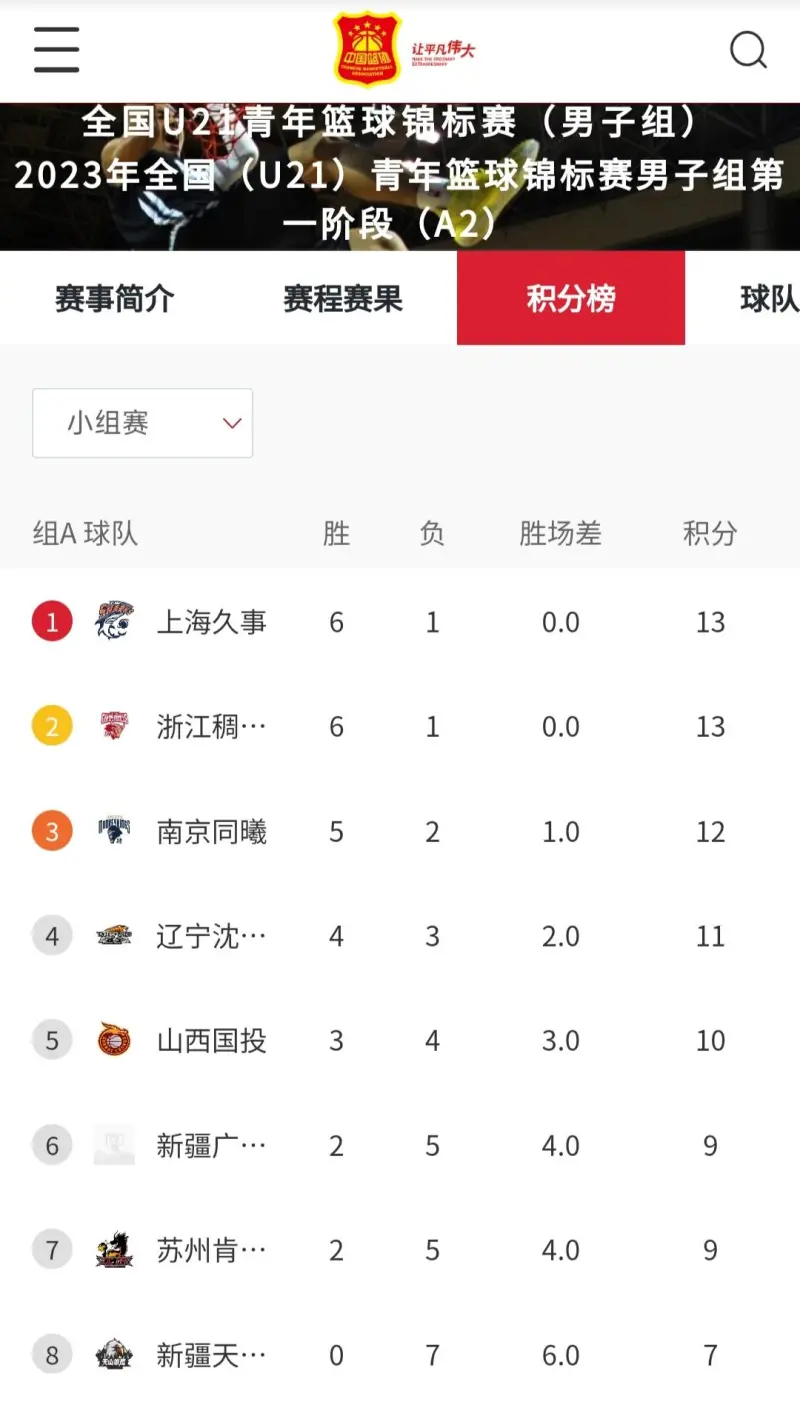Screen dimensions: 800x1419
Task: Open the 苏州肯… team row
Action: tap(400, 1250)
